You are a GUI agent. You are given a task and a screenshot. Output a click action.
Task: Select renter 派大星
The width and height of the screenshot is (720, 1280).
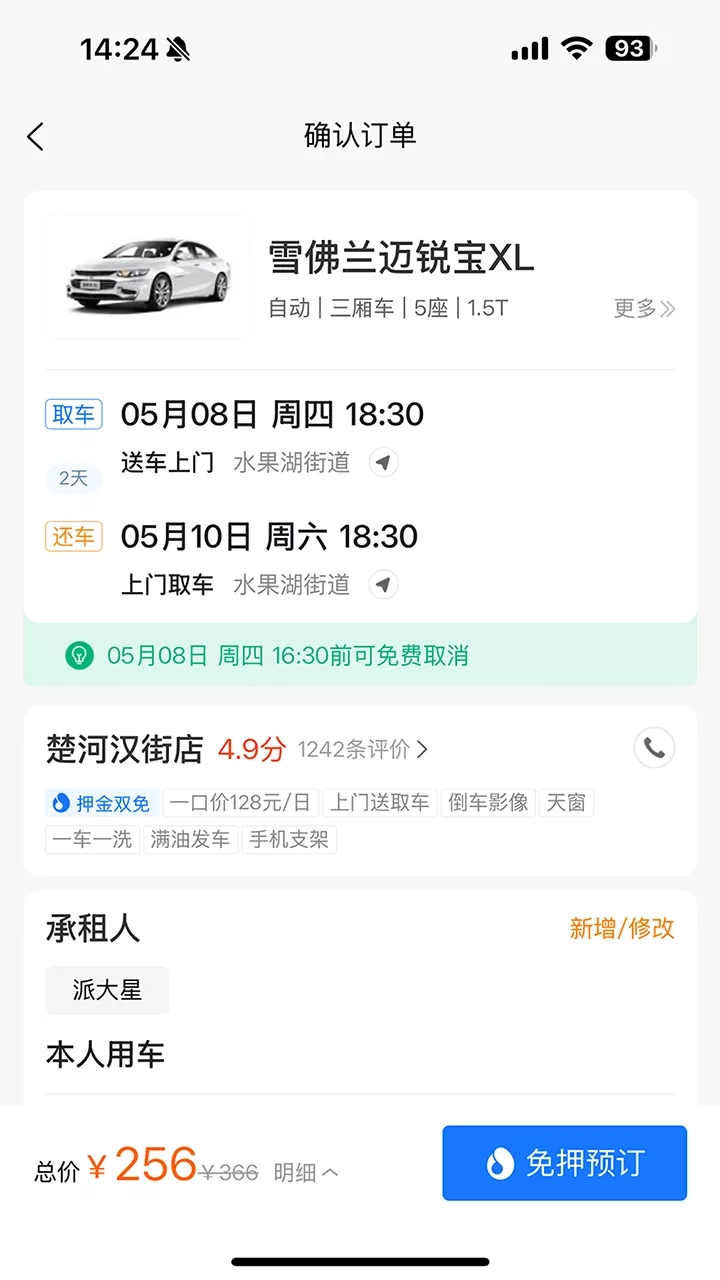pos(107,990)
